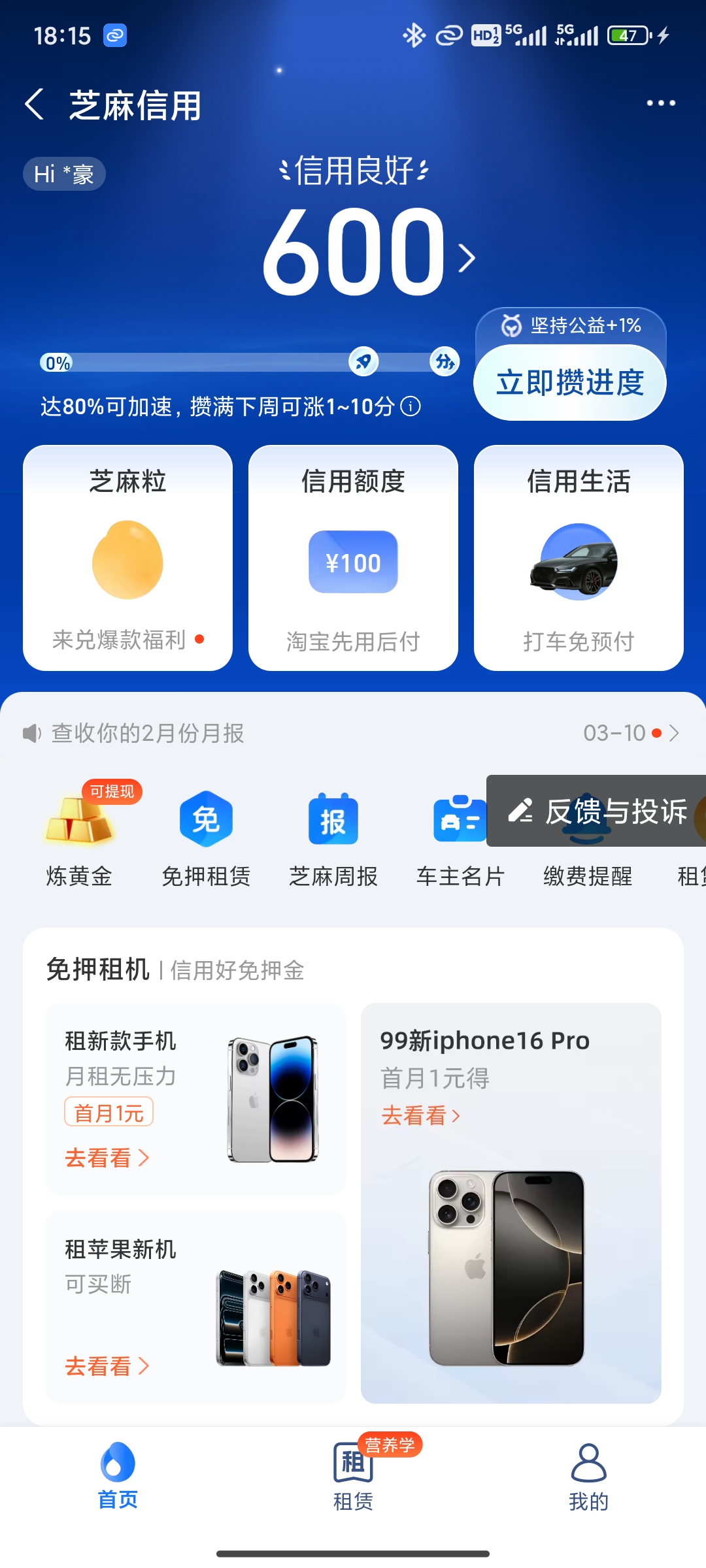Switch to the 我的 tab
Screen dimensions: 706x1568
(588, 1477)
